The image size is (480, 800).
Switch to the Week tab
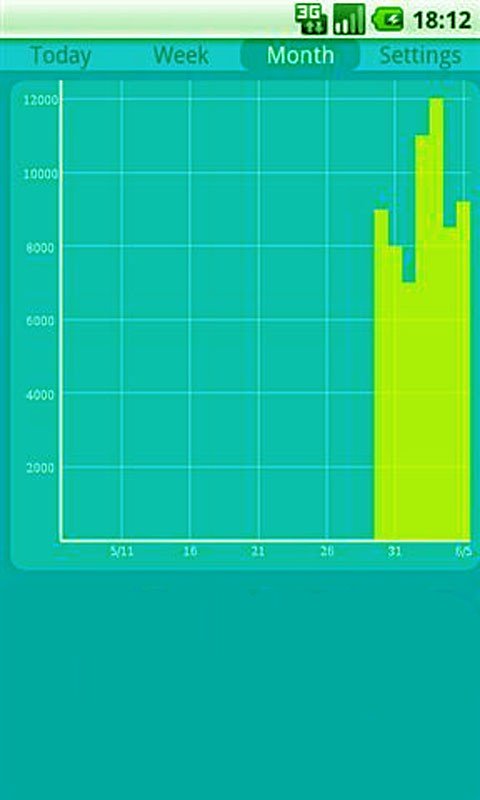point(181,55)
